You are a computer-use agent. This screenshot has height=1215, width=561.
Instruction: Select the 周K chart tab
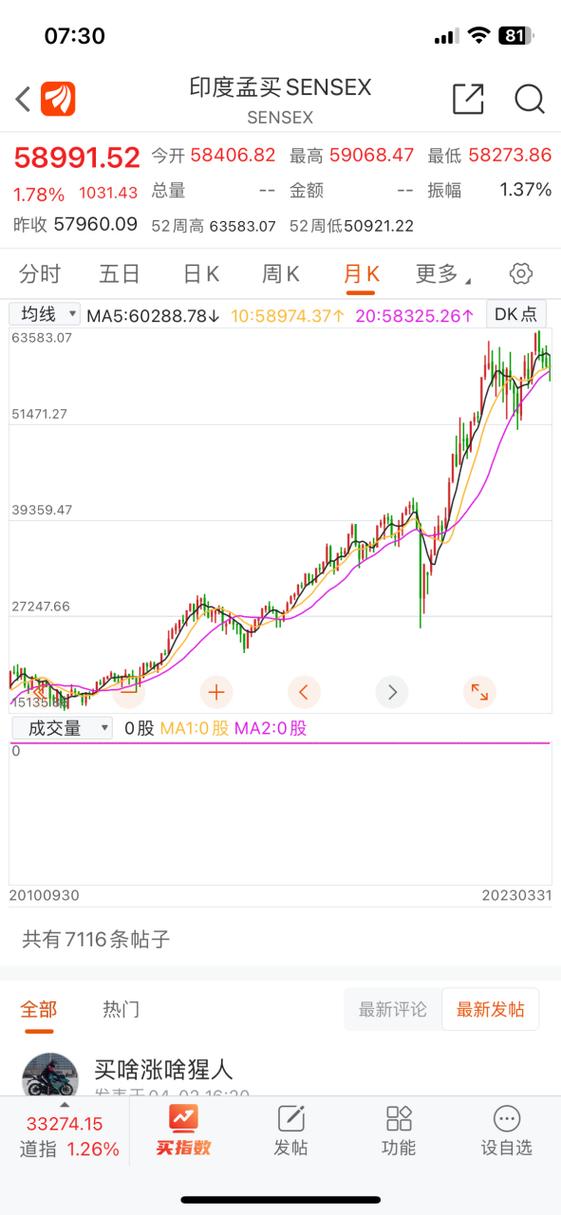281,274
